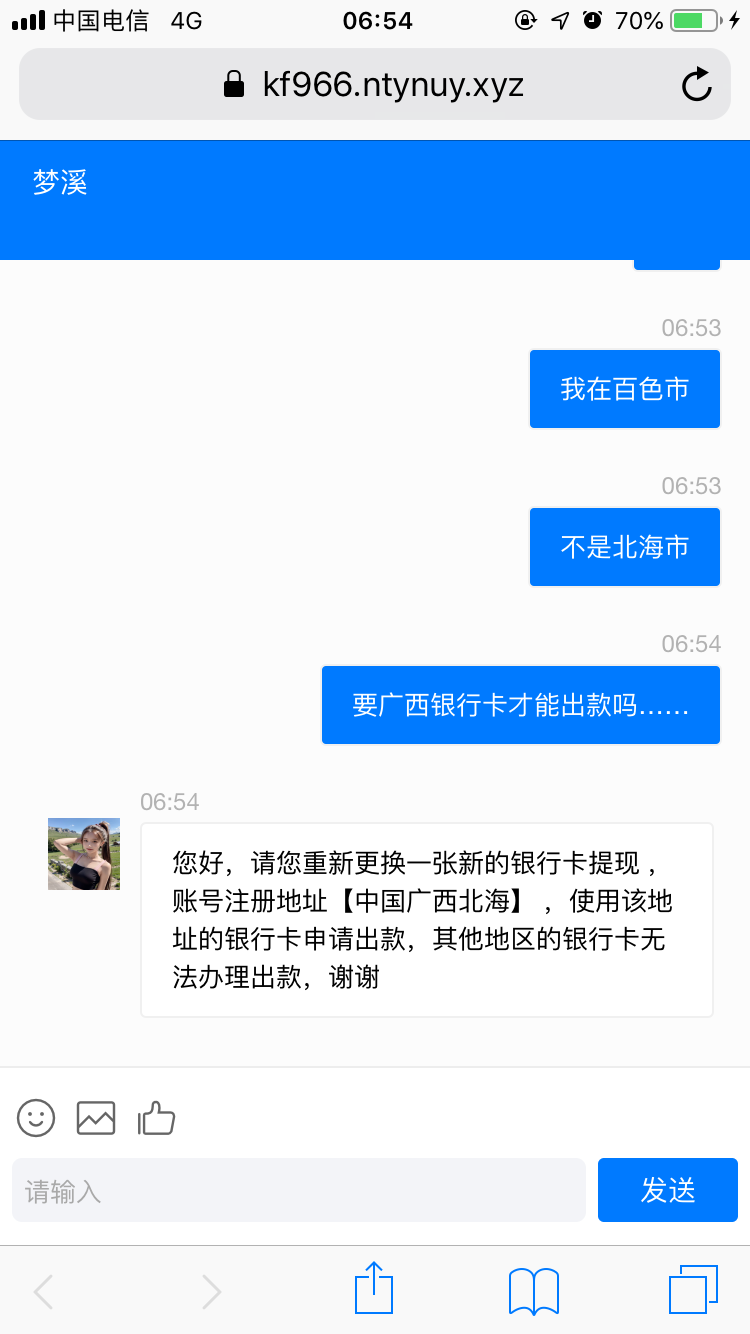Screen dimensions: 750x1334
Task: Open the Safari share sheet
Action: 374,1290
